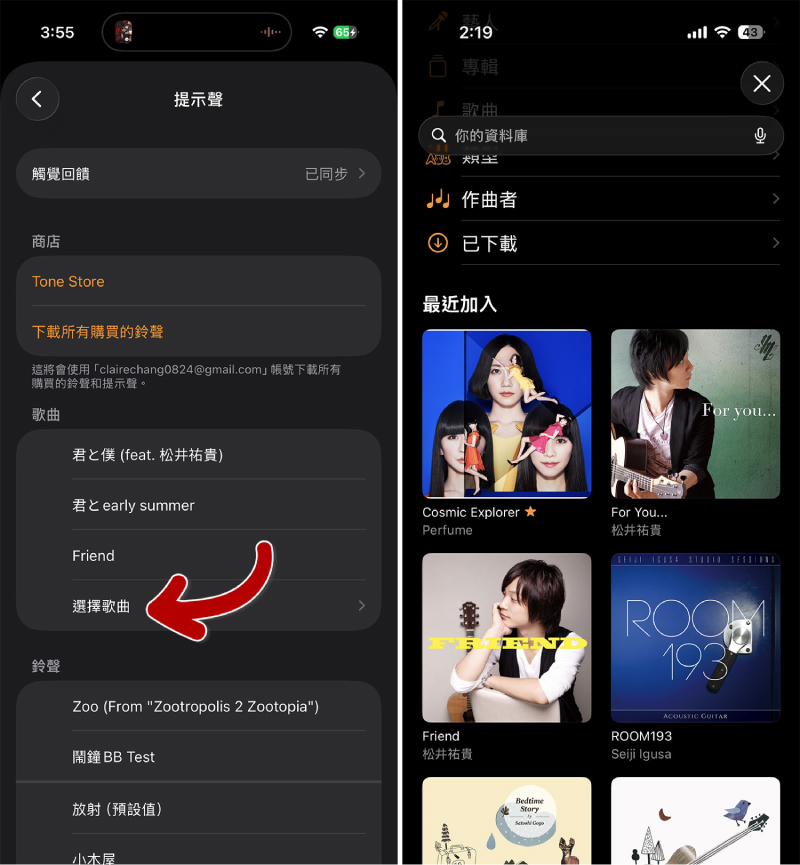Go back from the 提示聲 screen
This screenshot has width=800, height=865.
coord(37,99)
